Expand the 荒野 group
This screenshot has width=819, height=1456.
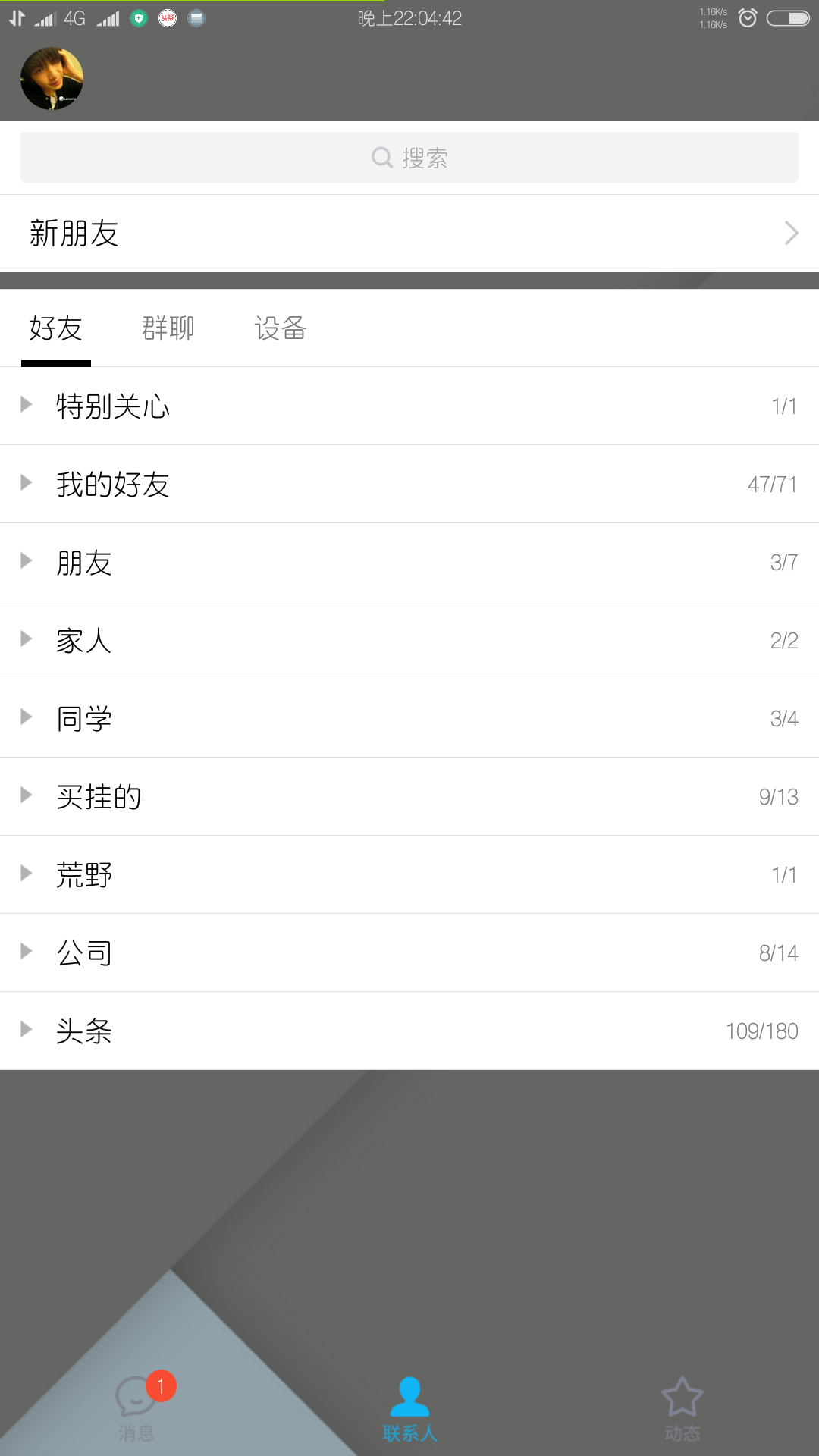(409, 875)
